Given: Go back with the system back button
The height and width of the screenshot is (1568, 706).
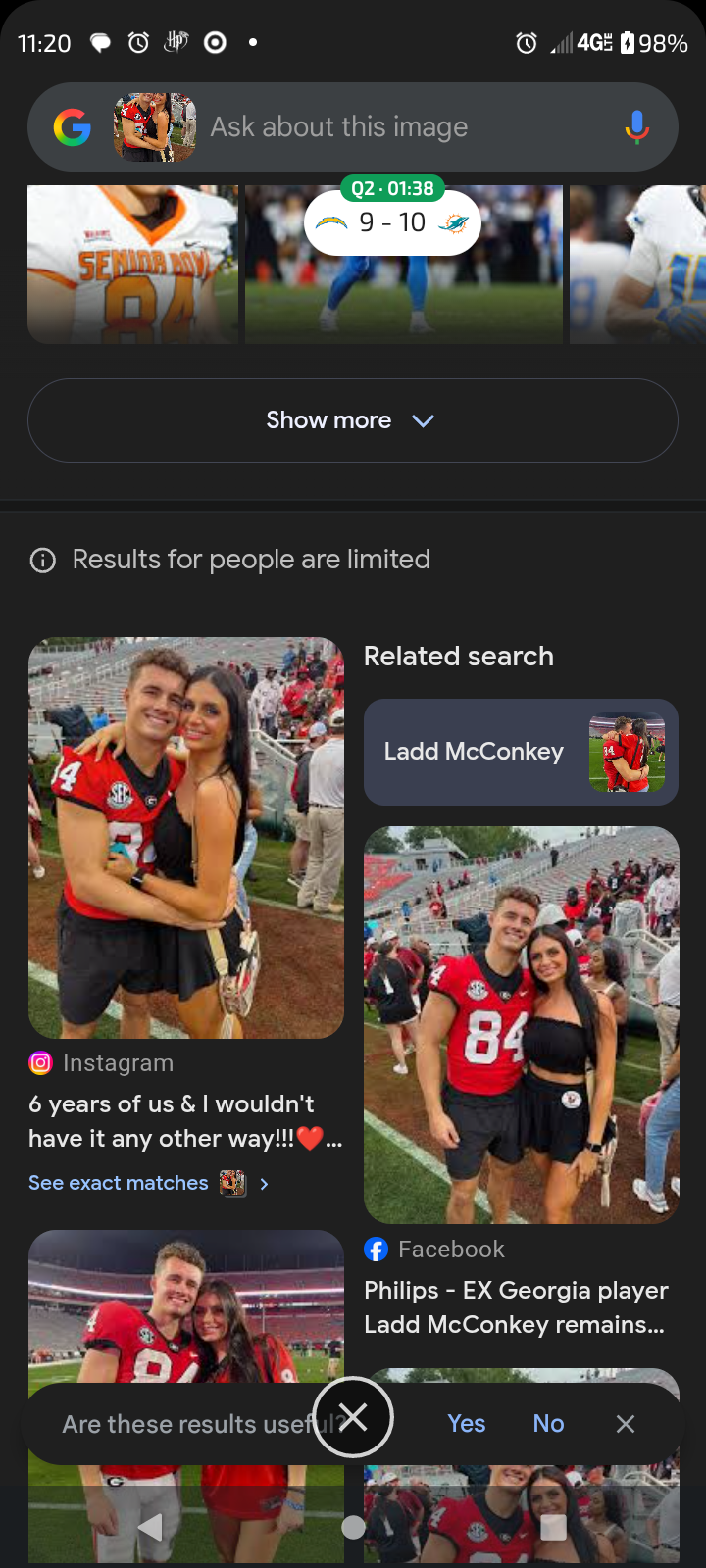Looking at the screenshot, I should 150,1526.
